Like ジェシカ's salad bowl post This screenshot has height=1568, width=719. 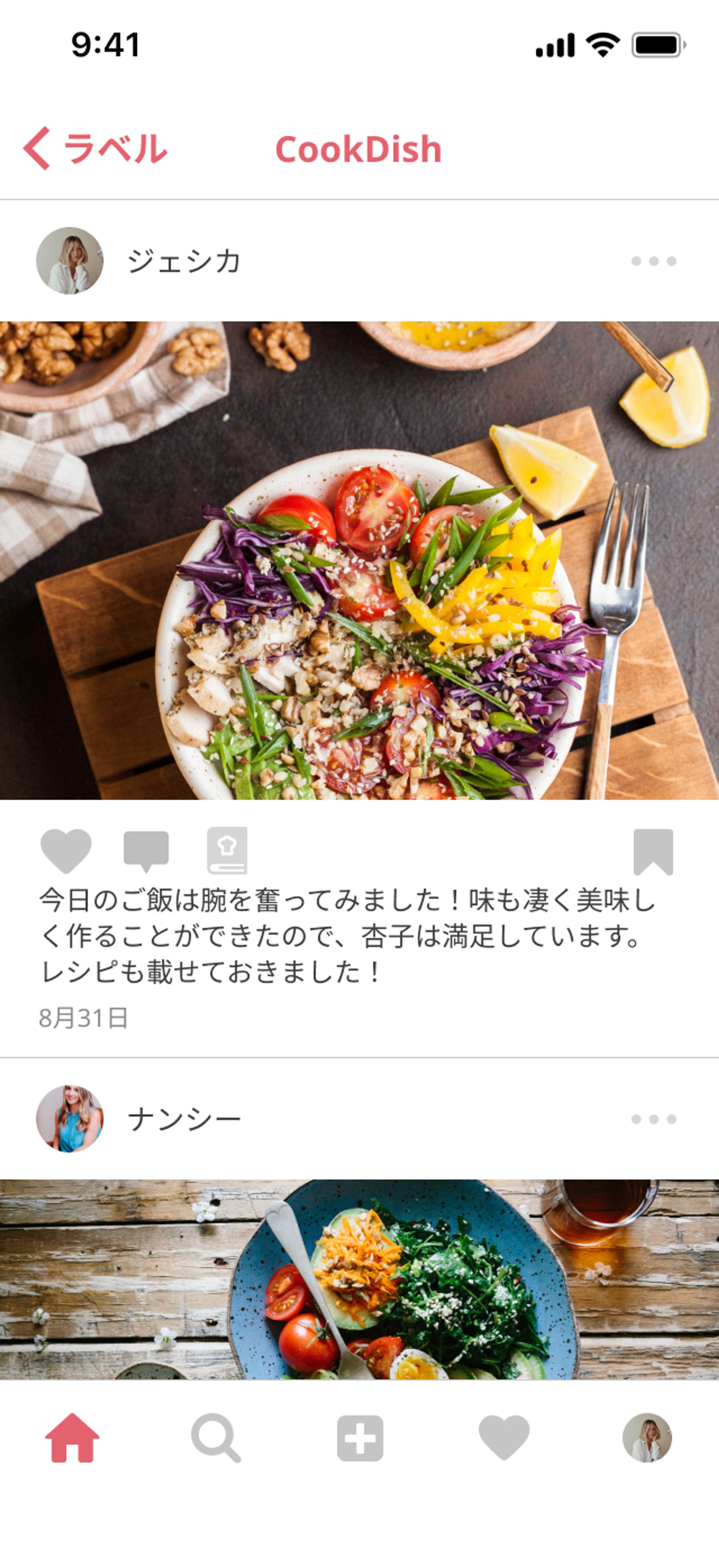(x=66, y=850)
